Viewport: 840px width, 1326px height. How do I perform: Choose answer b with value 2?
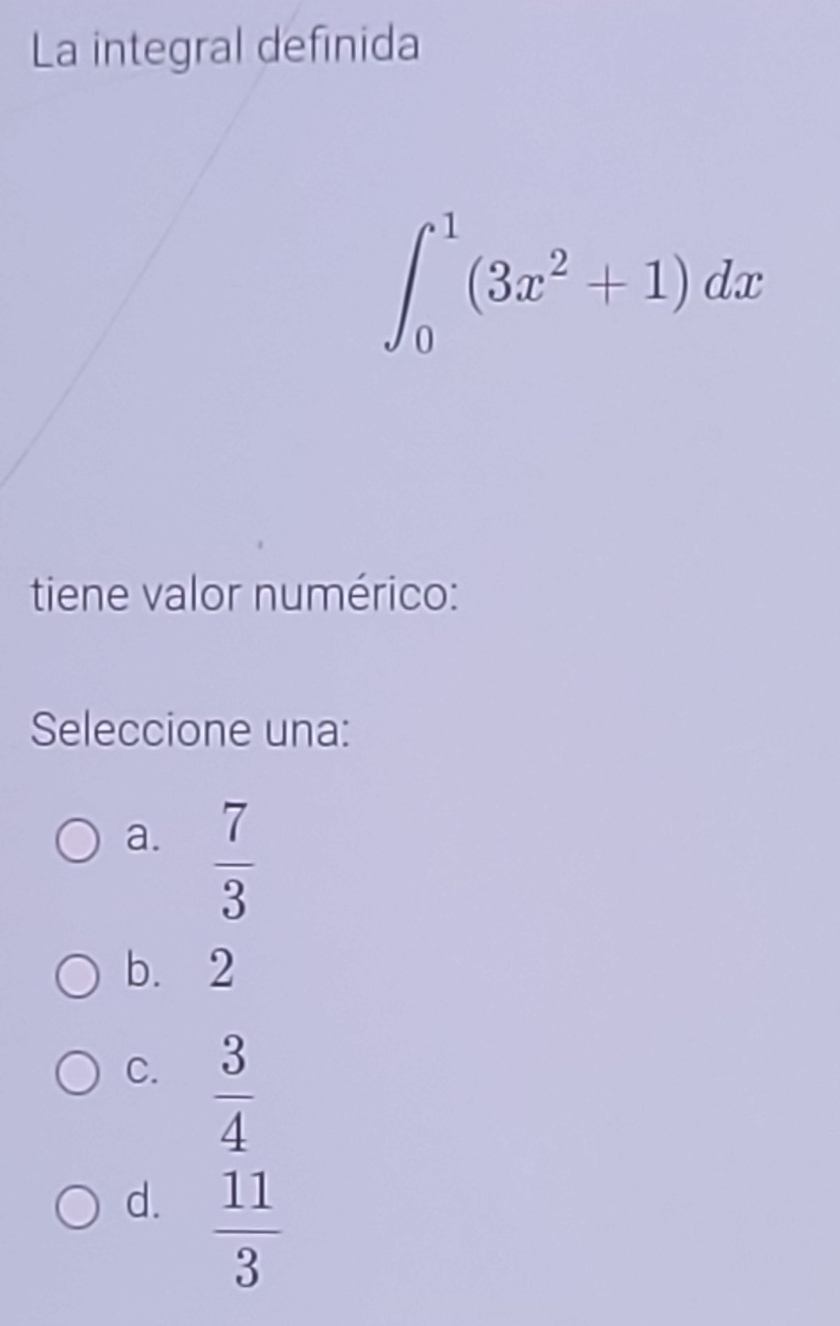[76, 977]
